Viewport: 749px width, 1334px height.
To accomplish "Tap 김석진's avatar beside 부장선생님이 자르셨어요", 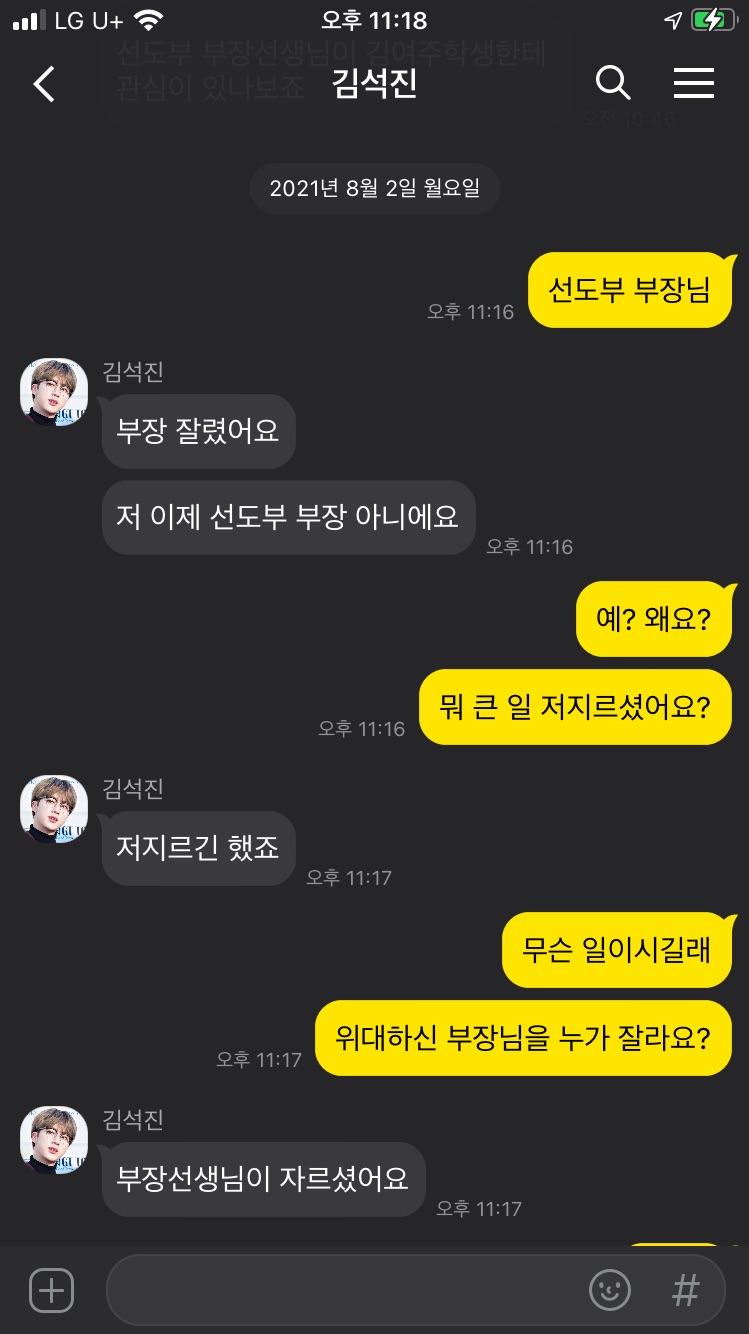I will click(54, 1139).
